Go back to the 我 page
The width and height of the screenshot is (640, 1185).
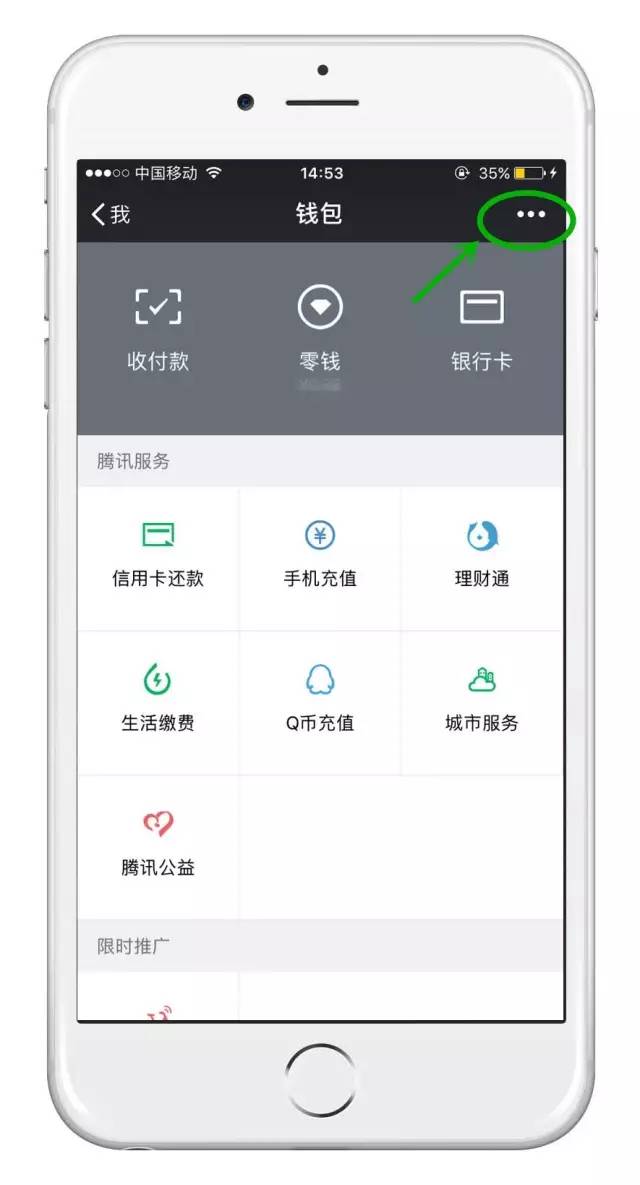click(x=111, y=214)
